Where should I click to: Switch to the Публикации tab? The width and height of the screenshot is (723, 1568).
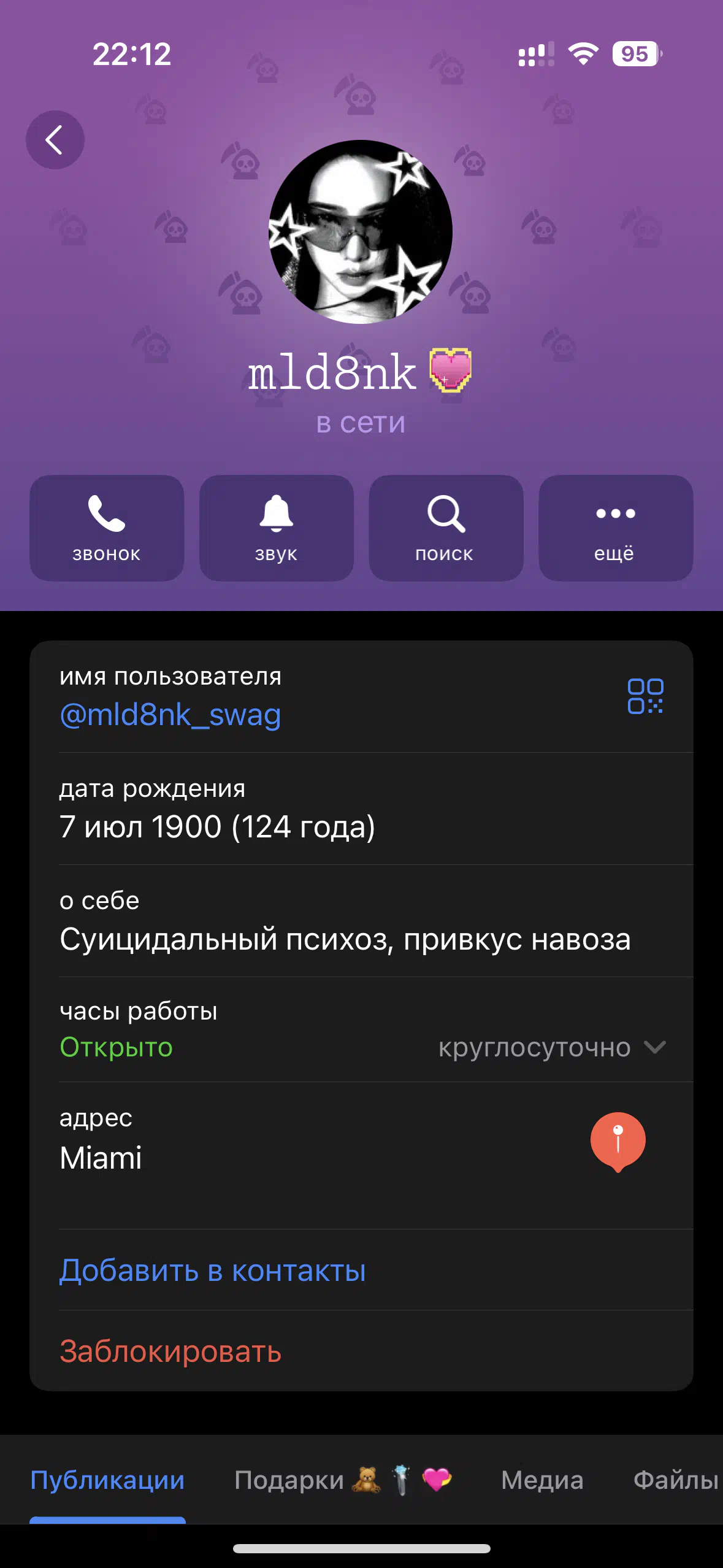pos(107,1480)
